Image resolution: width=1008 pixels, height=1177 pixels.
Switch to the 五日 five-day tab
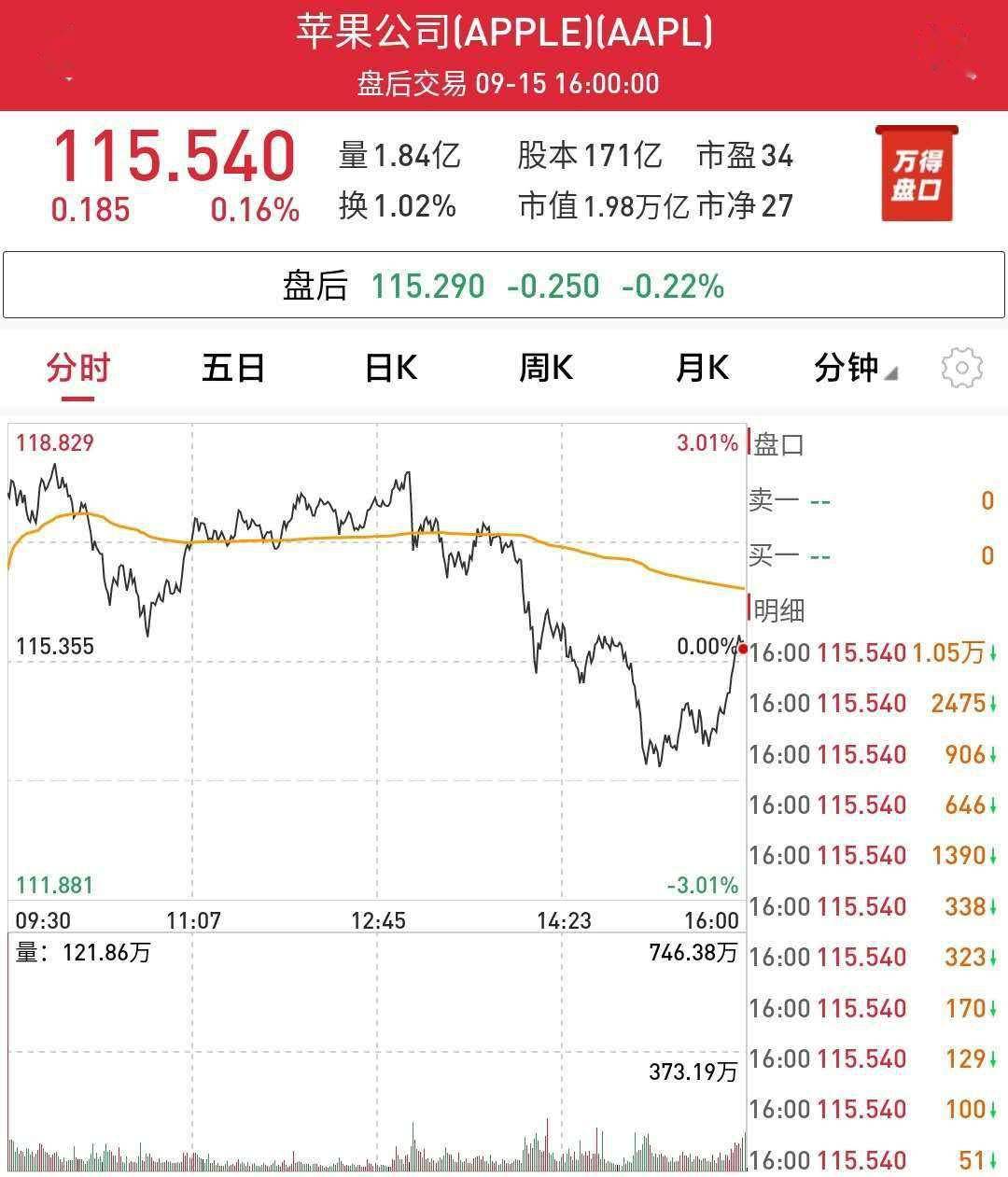click(232, 369)
